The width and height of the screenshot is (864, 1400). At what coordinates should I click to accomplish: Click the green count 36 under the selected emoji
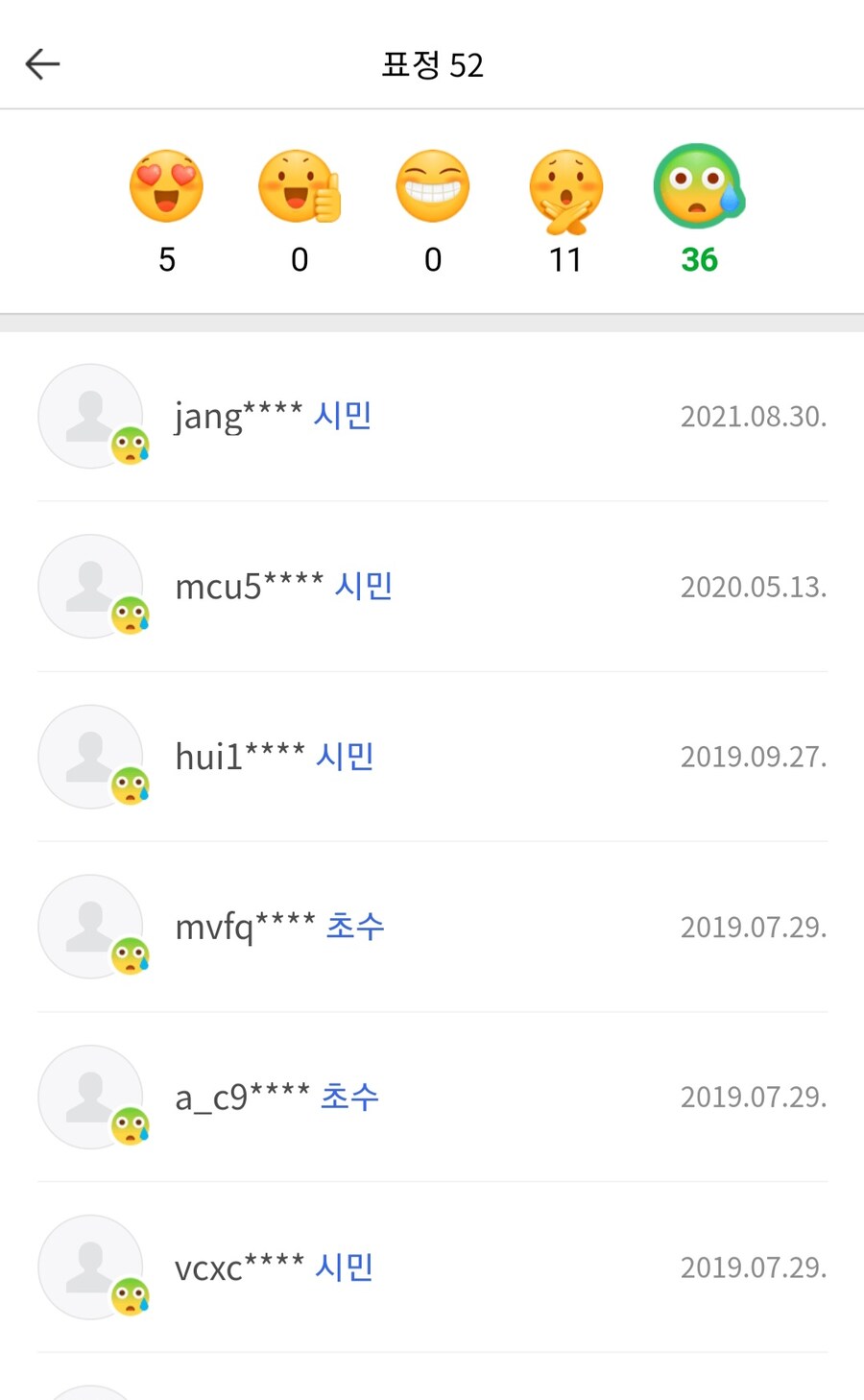(699, 259)
